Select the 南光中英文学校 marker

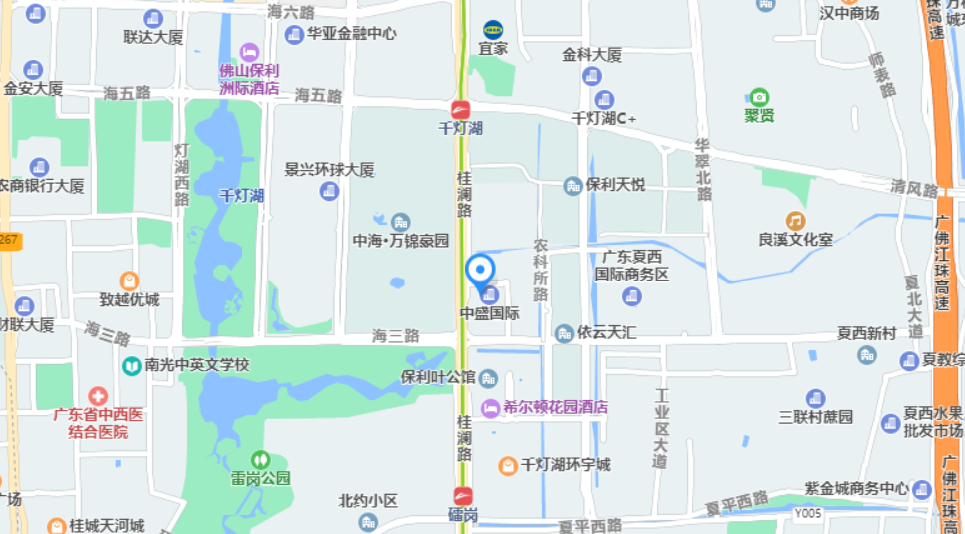coord(131,366)
